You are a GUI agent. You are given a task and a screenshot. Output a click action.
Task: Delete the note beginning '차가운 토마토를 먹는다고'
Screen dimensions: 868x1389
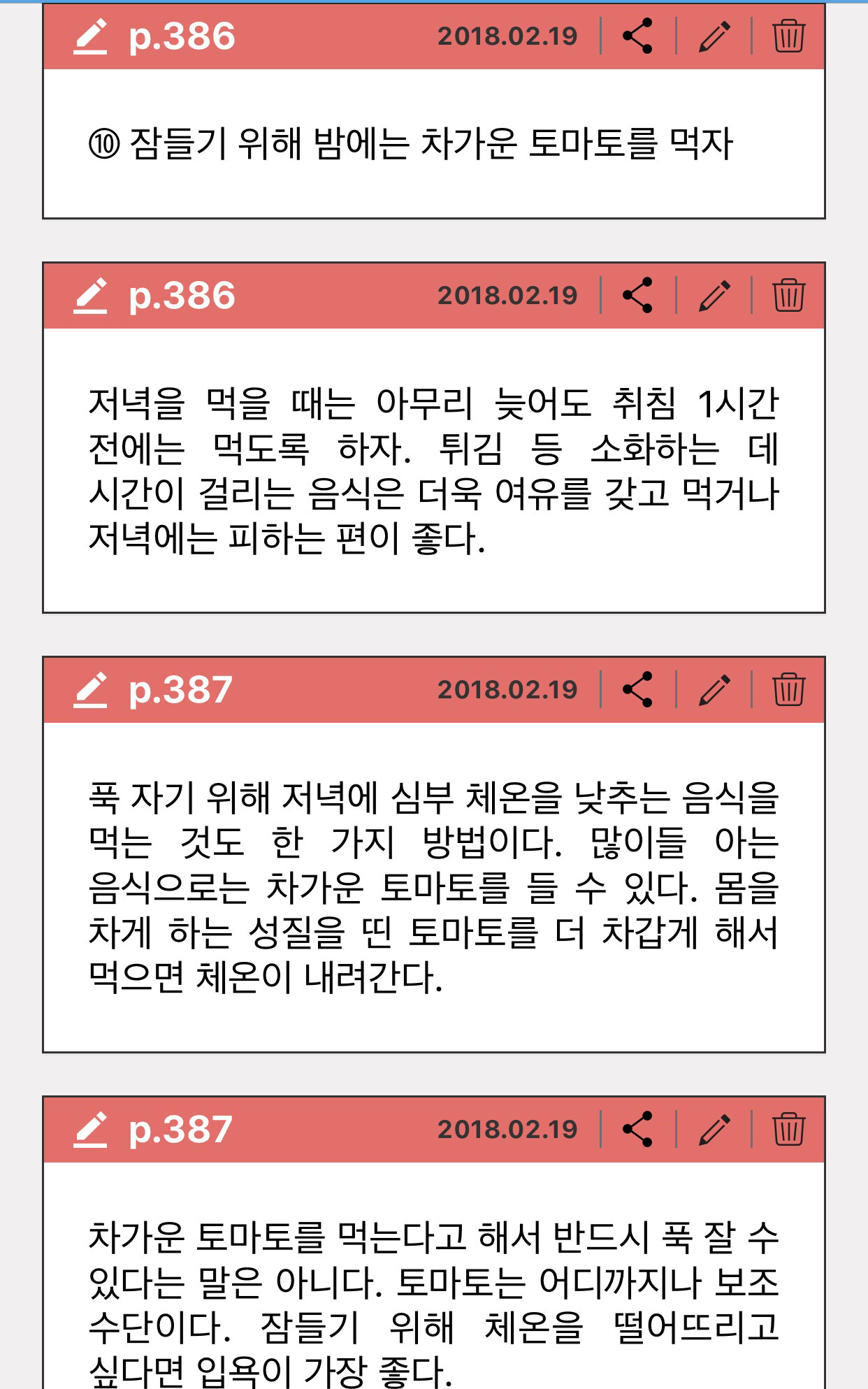pos(788,1130)
